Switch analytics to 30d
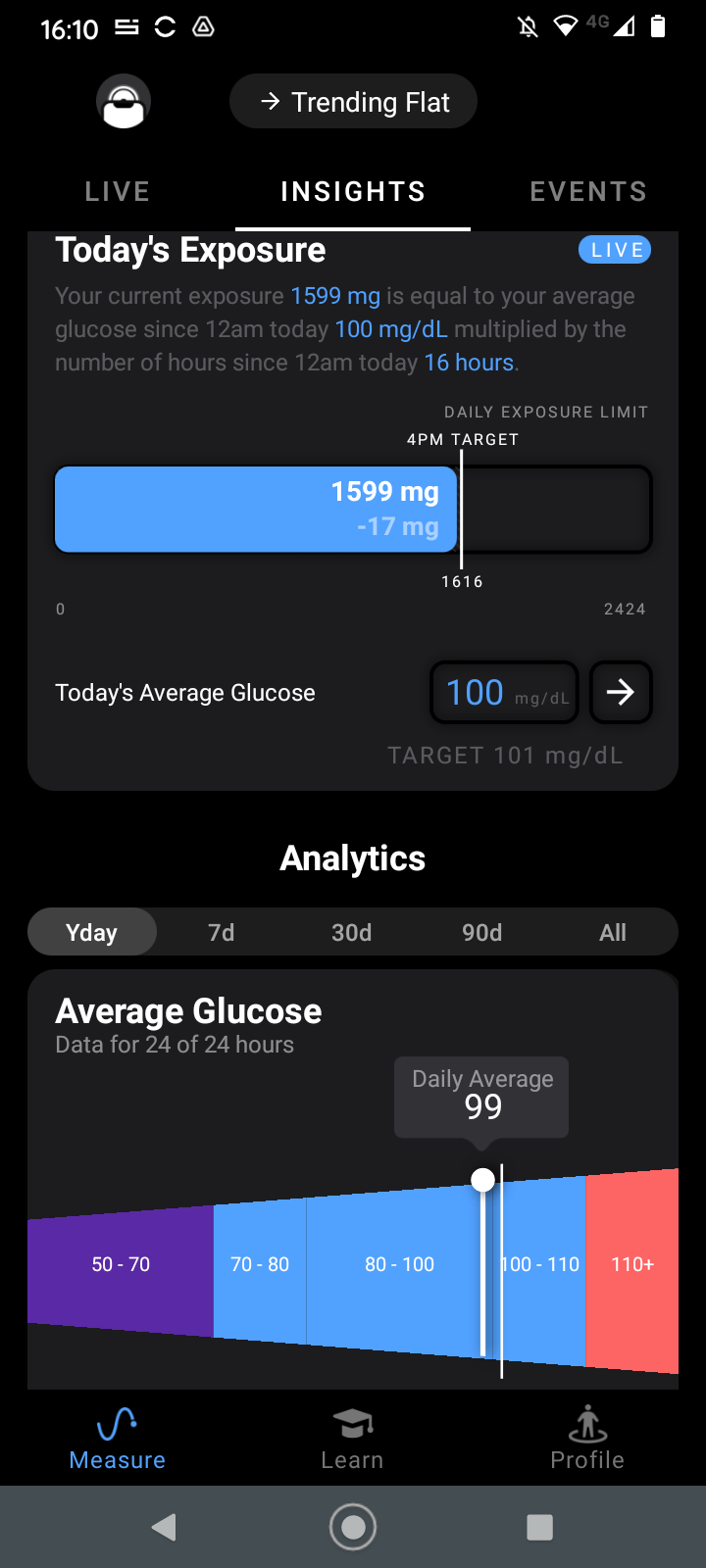The width and height of the screenshot is (706, 1568). tap(352, 932)
